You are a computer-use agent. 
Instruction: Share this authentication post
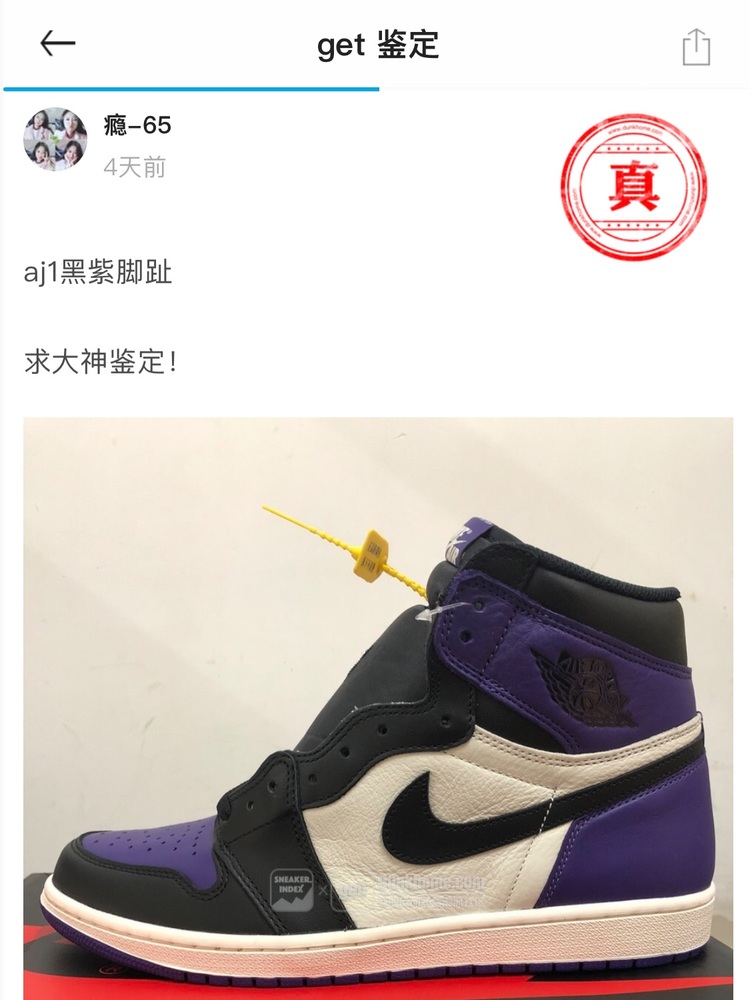(696, 47)
